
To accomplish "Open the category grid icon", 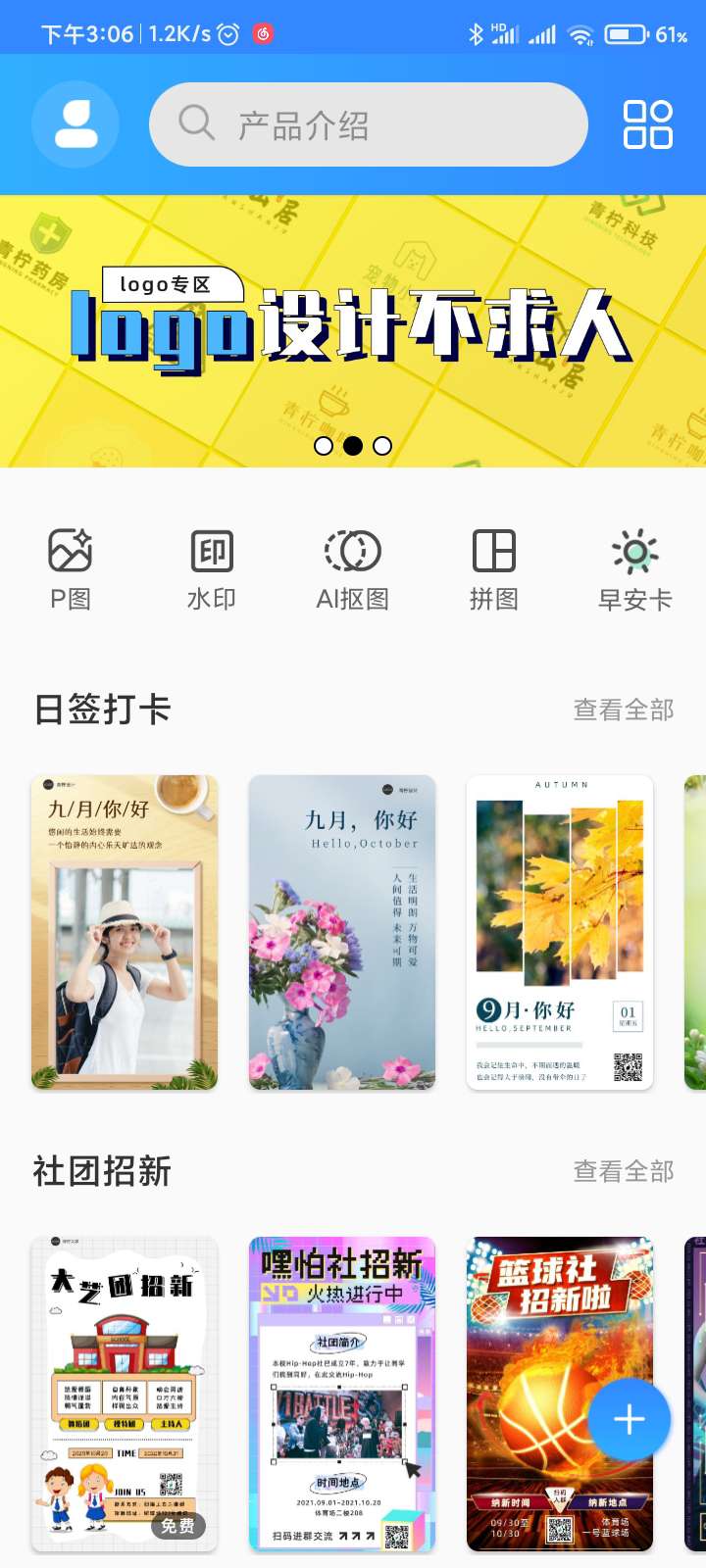I will click(648, 124).
